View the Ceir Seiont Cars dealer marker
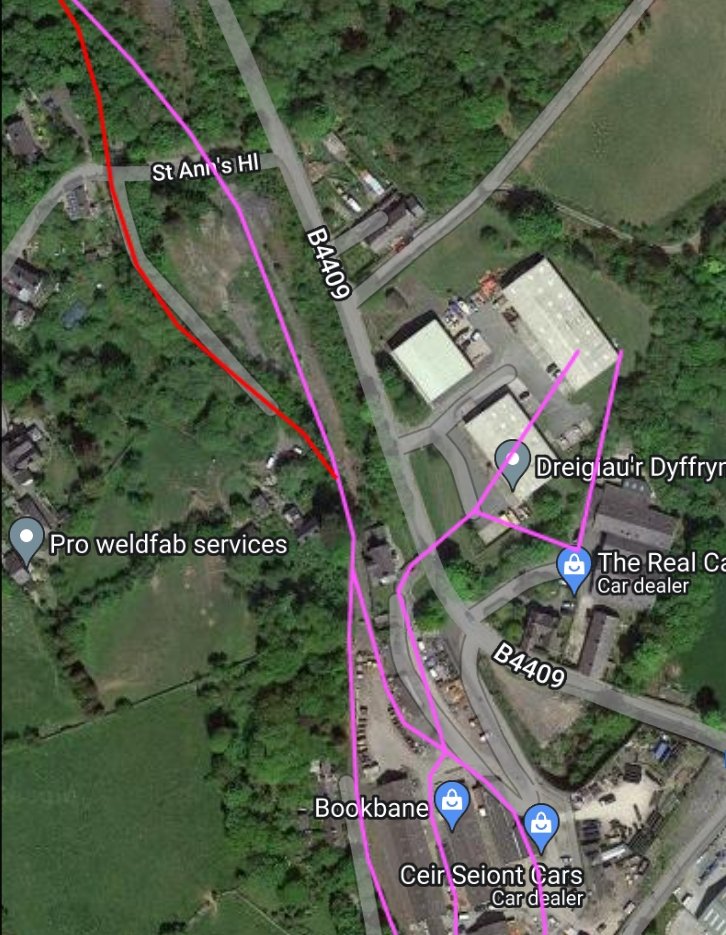 (x=541, y=824)
